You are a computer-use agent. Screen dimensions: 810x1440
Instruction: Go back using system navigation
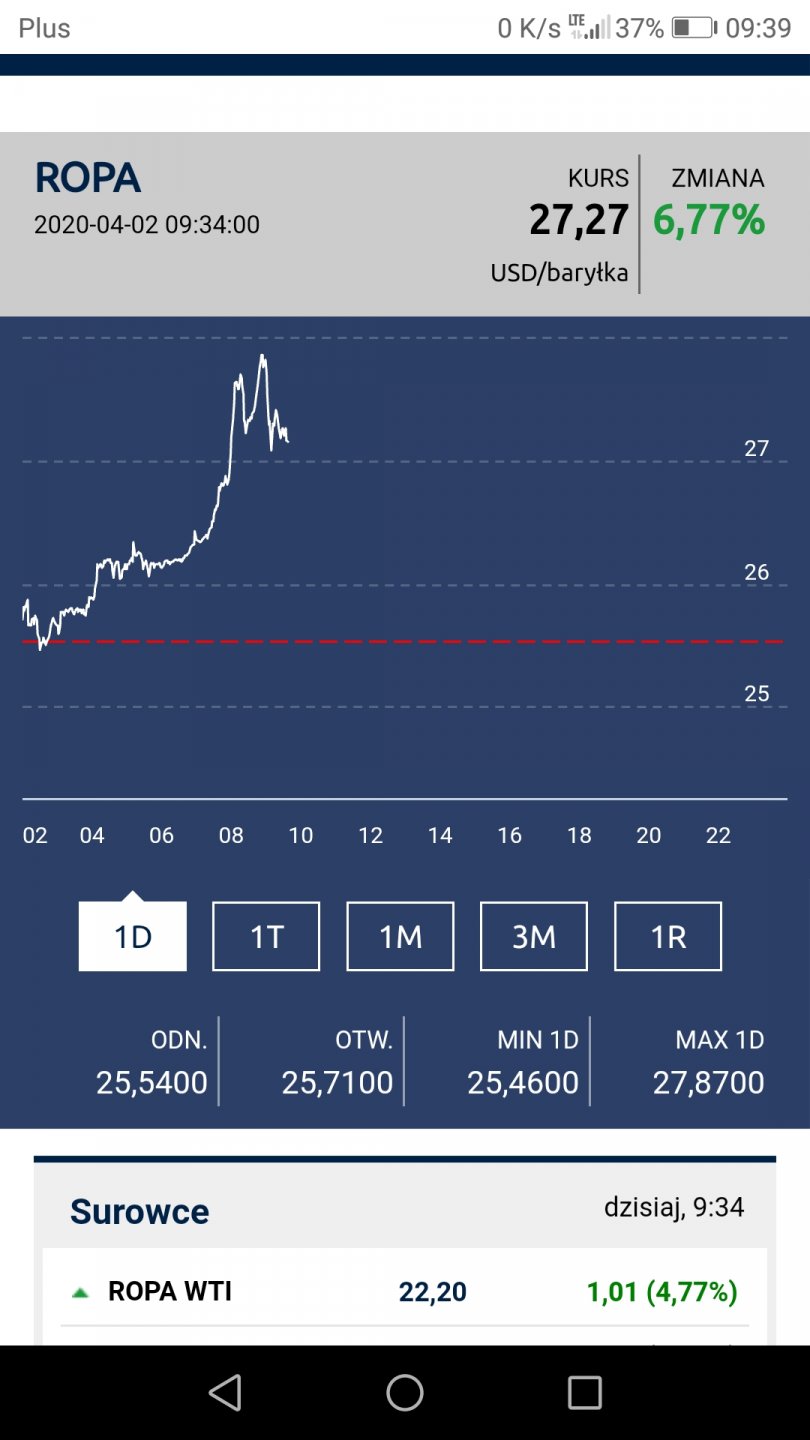225,1392
